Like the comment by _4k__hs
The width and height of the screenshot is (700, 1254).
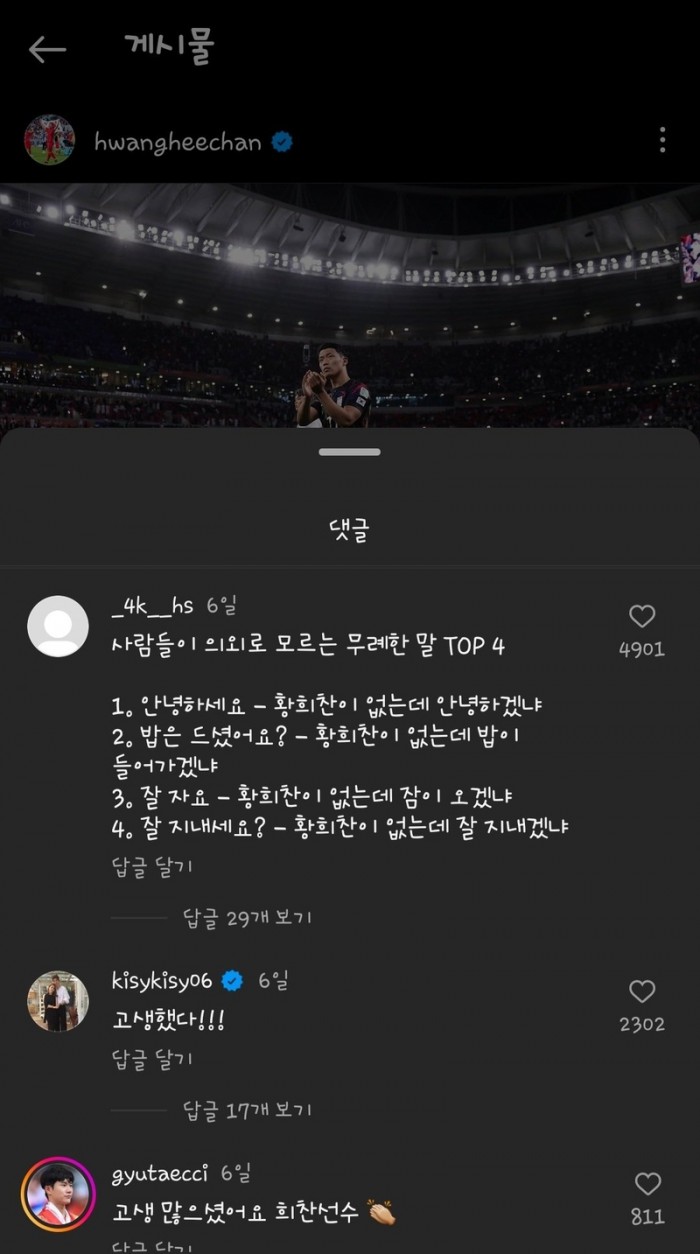[642, 616]
